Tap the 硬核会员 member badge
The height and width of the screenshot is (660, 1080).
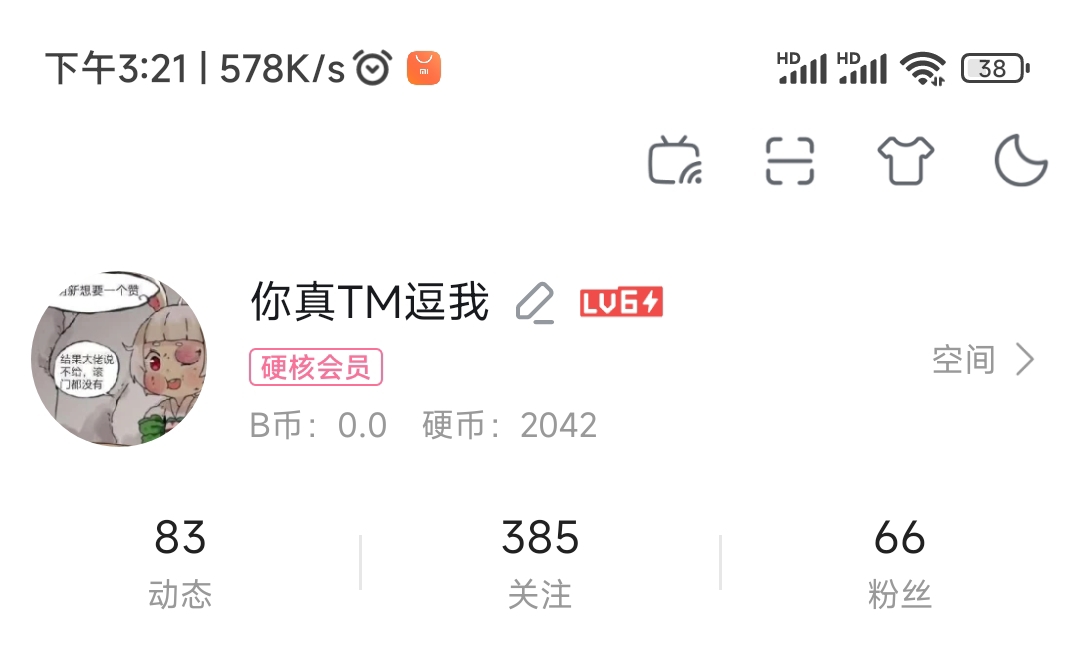316,367
